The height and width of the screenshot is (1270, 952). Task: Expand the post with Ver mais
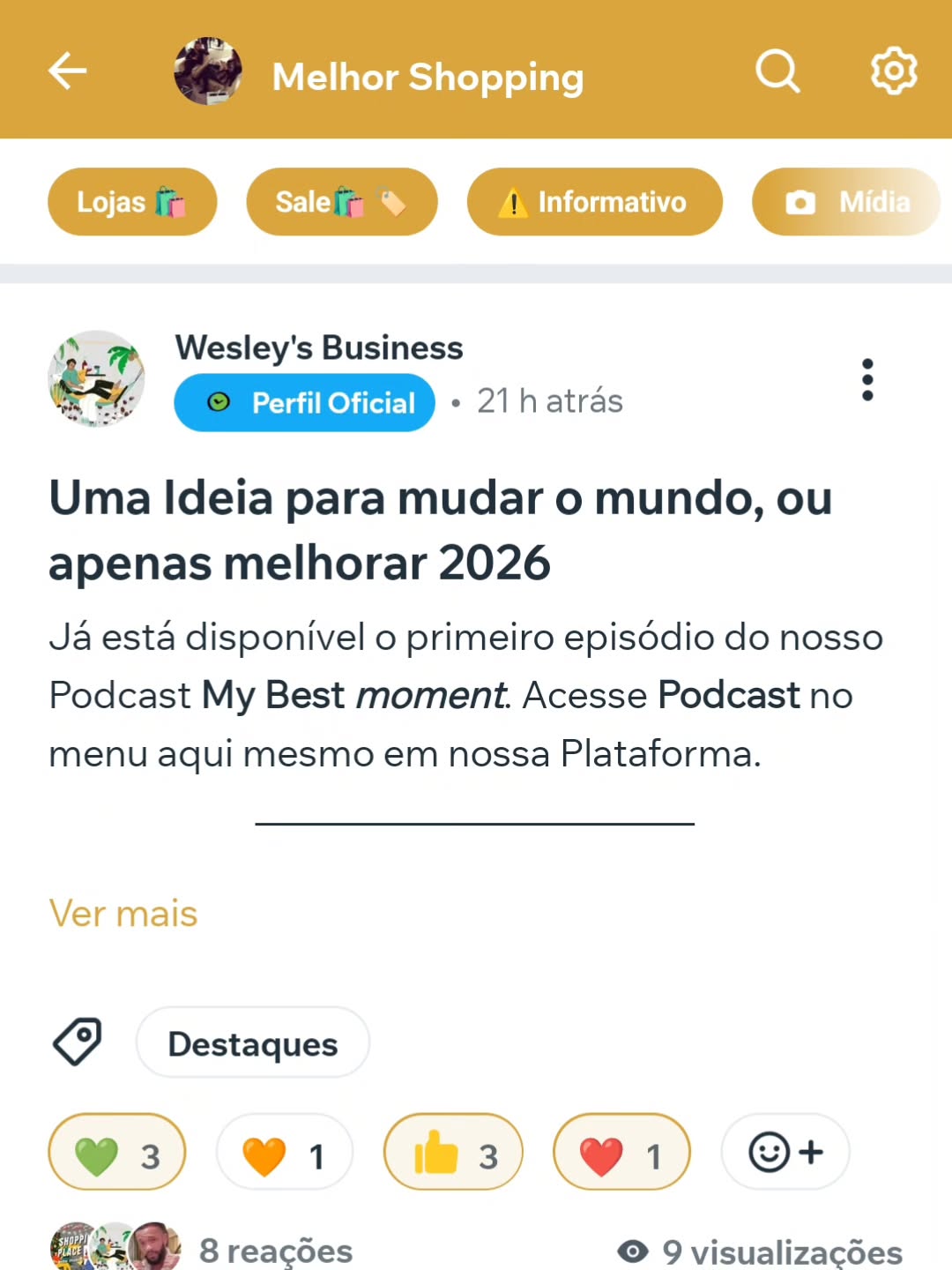coord(123,913)
